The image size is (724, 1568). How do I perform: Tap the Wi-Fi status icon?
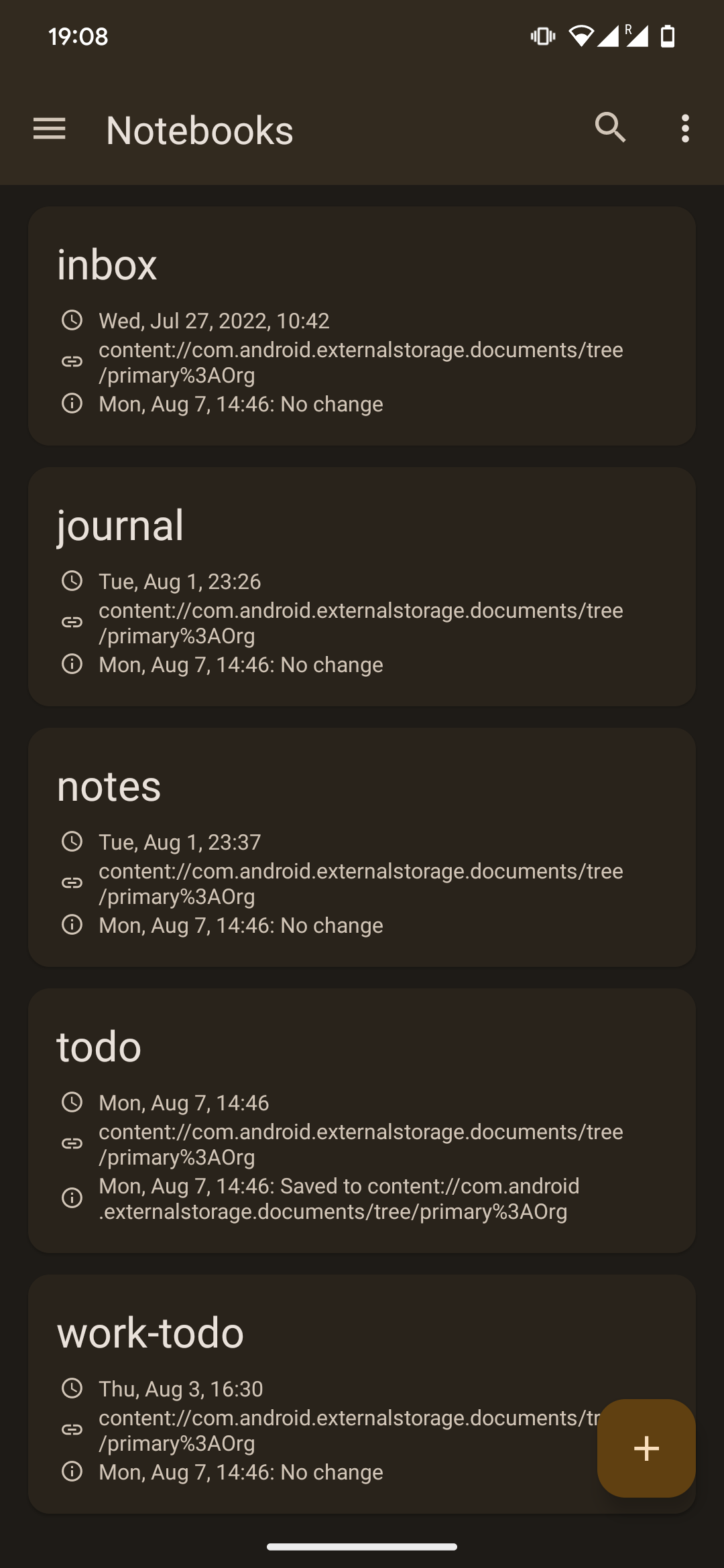click(581, 37)
